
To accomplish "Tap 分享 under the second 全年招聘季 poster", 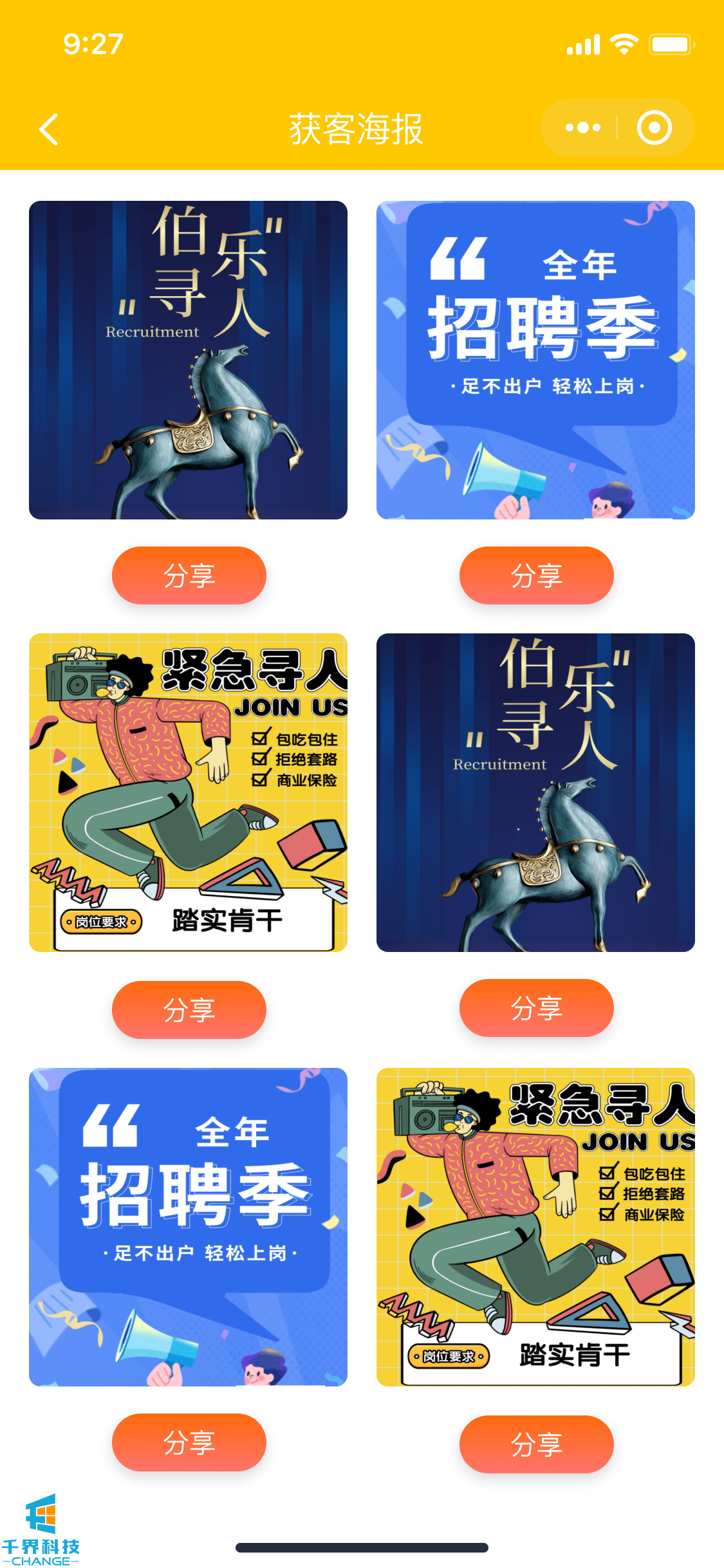I will point(189,1442).
